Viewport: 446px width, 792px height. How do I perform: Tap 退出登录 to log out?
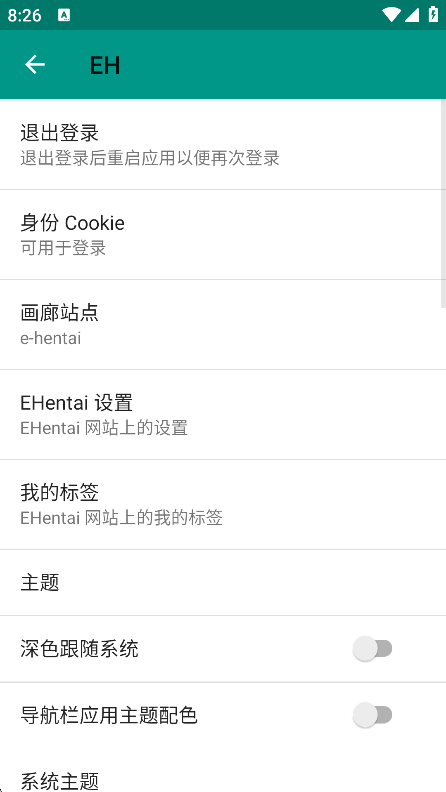pyautogui.click(x=223, y=144)
